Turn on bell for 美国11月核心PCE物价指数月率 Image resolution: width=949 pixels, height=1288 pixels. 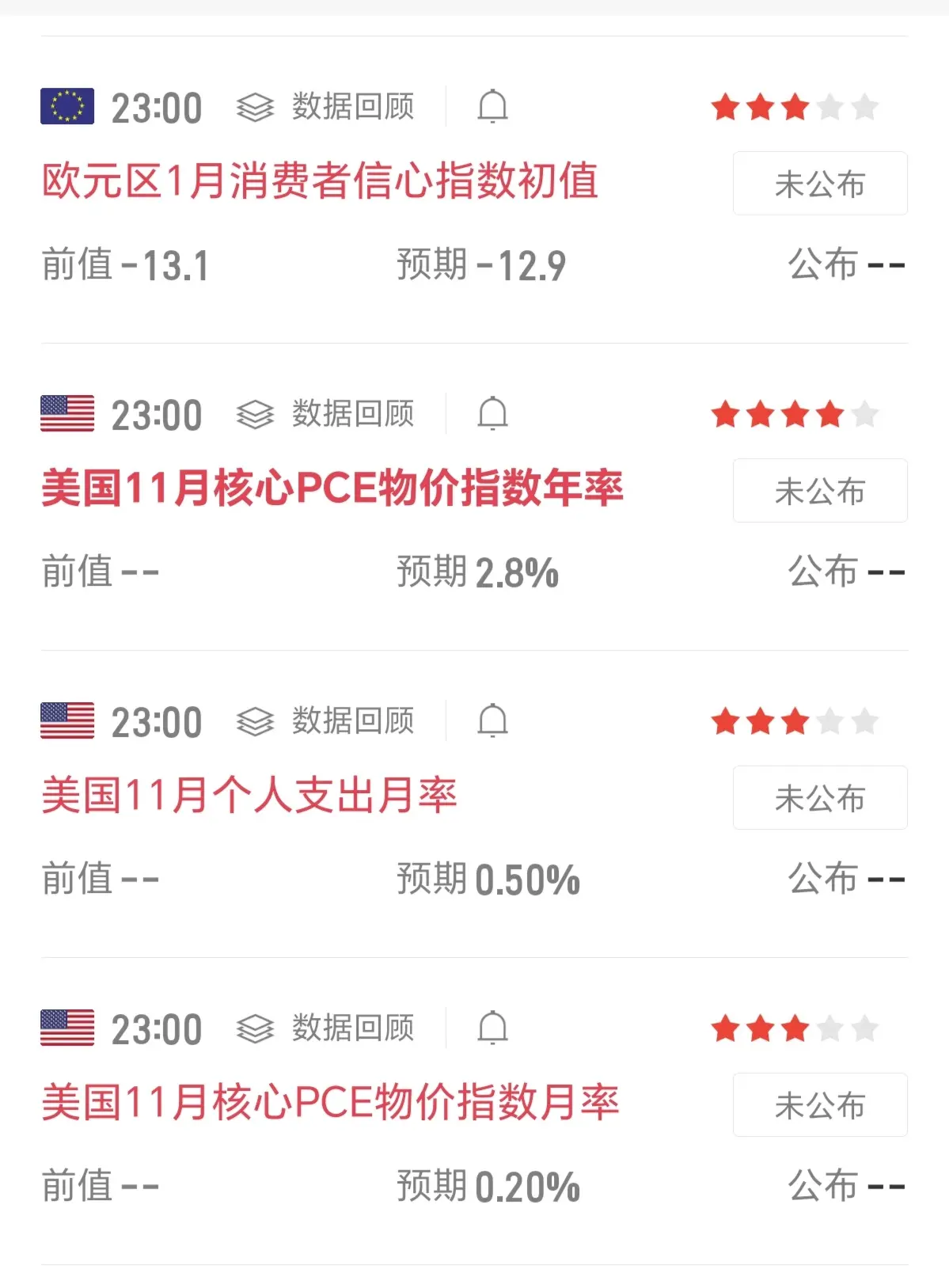492,1028
